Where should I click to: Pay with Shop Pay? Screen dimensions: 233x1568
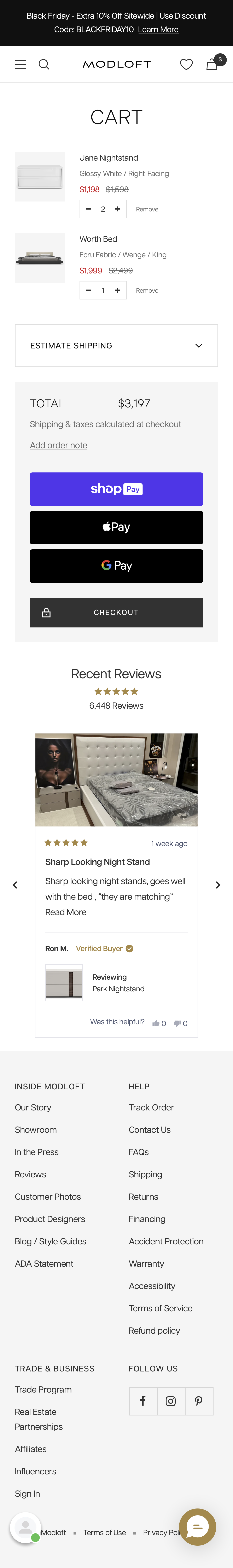point(116,489)
